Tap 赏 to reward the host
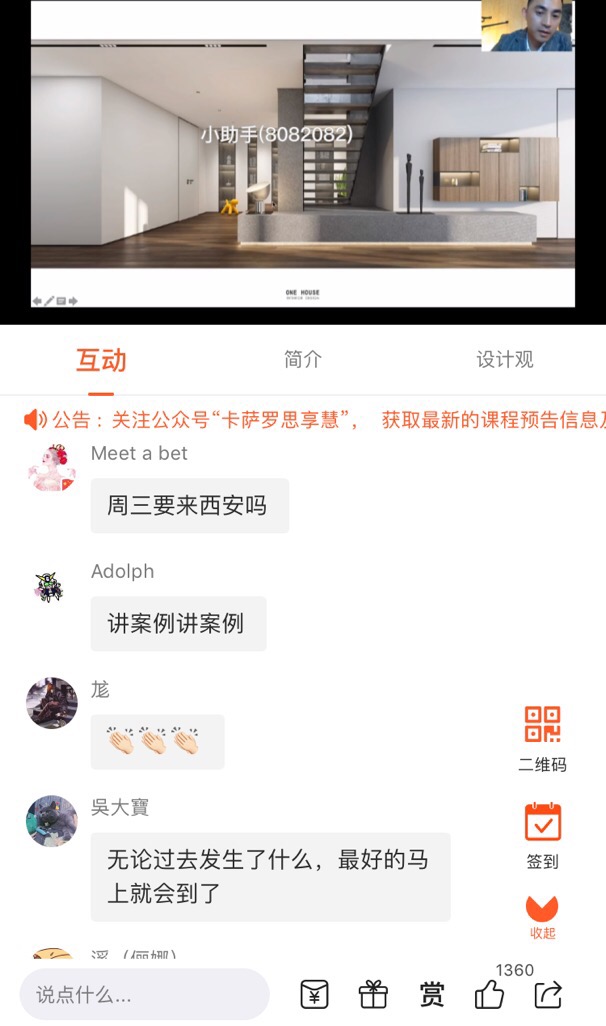Viewport: 606px width, 1026px height. tap(432, 994)
